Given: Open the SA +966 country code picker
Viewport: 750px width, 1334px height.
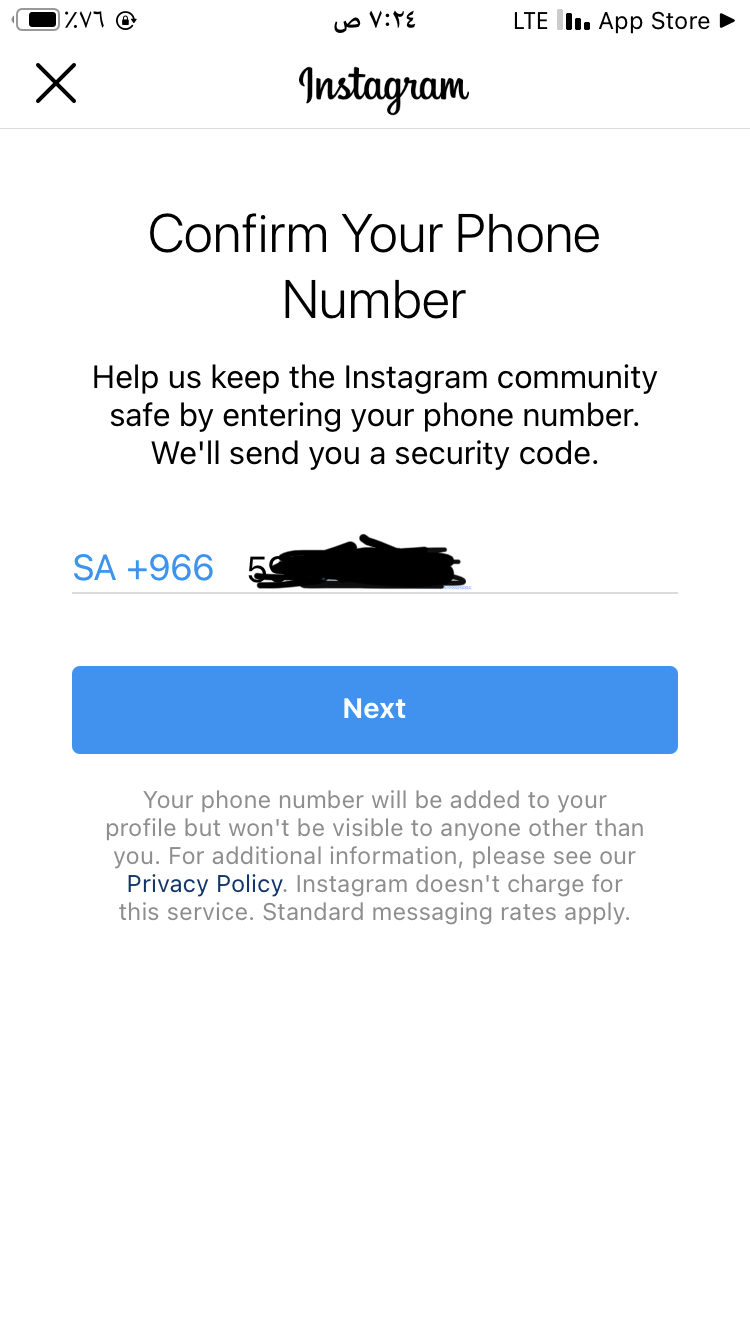Looking at the screenshot, I should pos(143,568).
